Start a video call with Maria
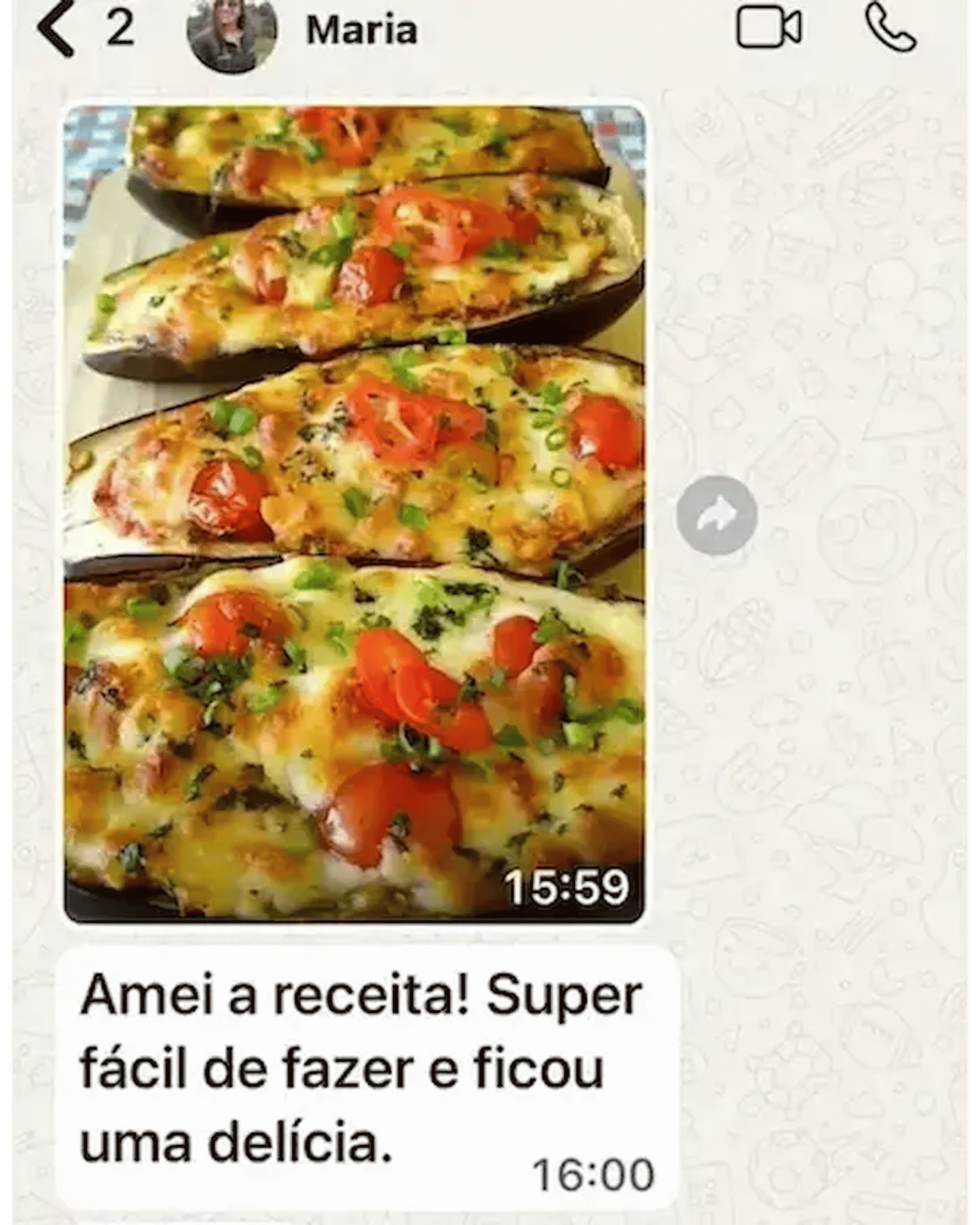980x1225 pixels. pyautogui.click(x=769, y=29)
